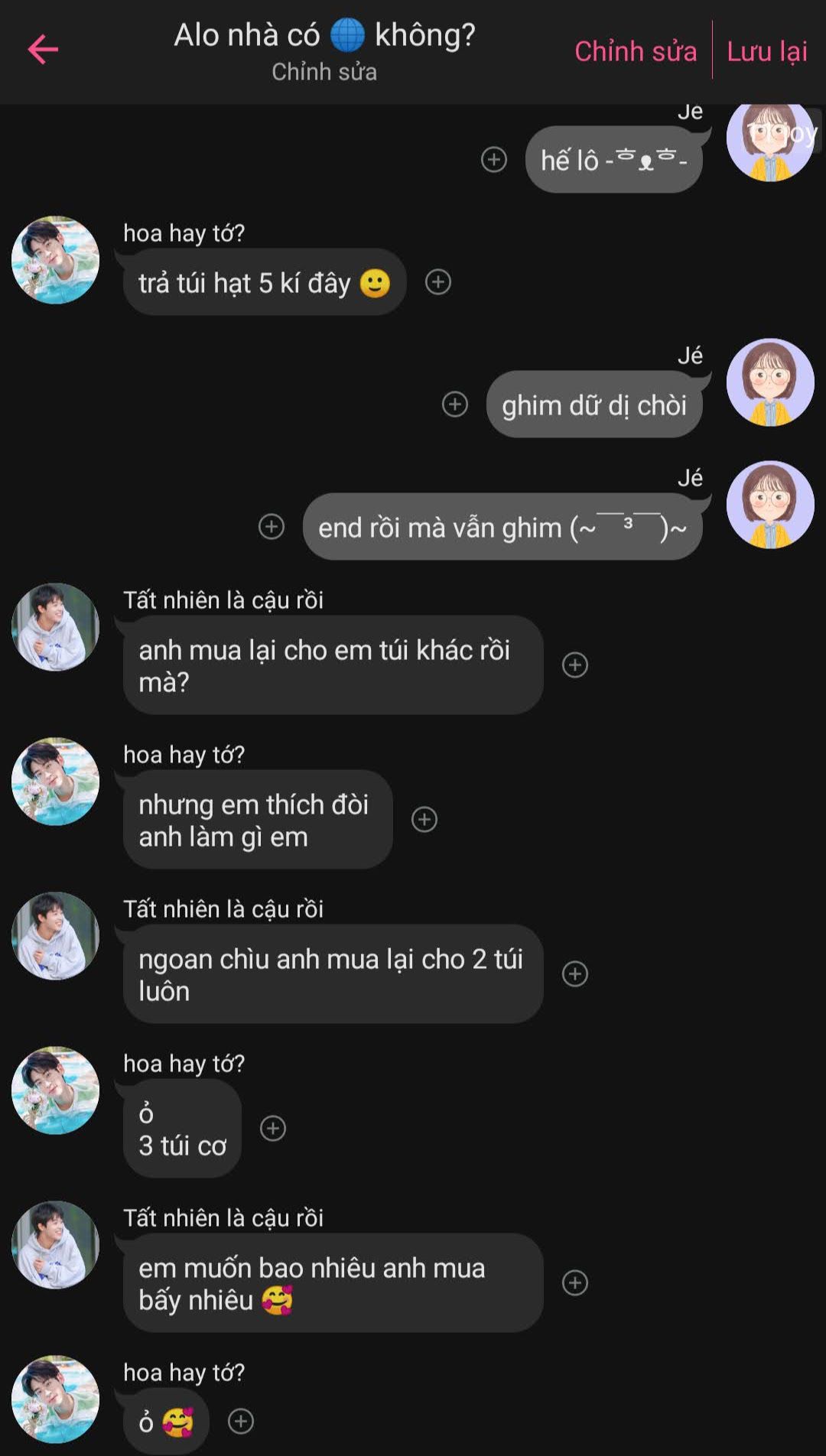Open Jé's avatar next to 'ghim dữ dị chòi'
826x1456 pixels.
pos(769,382)
